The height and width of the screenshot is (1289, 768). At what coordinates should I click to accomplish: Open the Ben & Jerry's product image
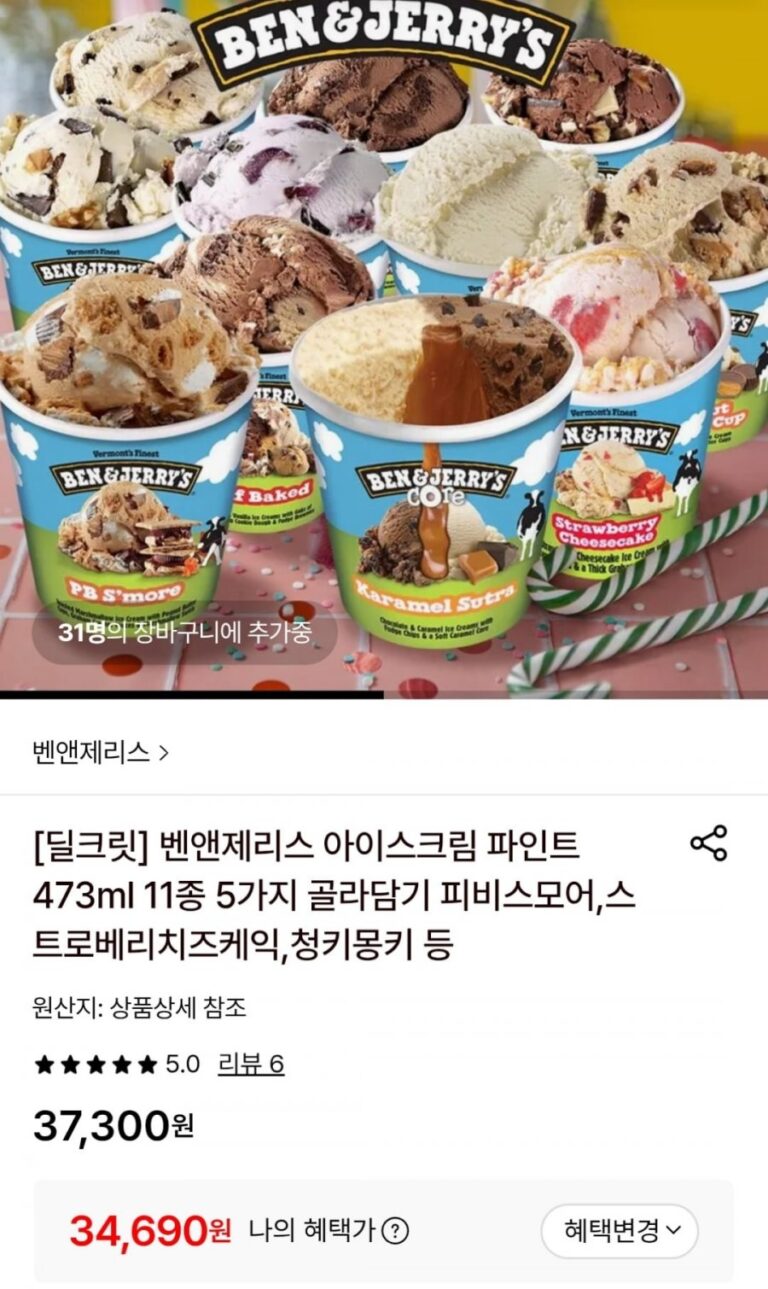click(384, 340)
